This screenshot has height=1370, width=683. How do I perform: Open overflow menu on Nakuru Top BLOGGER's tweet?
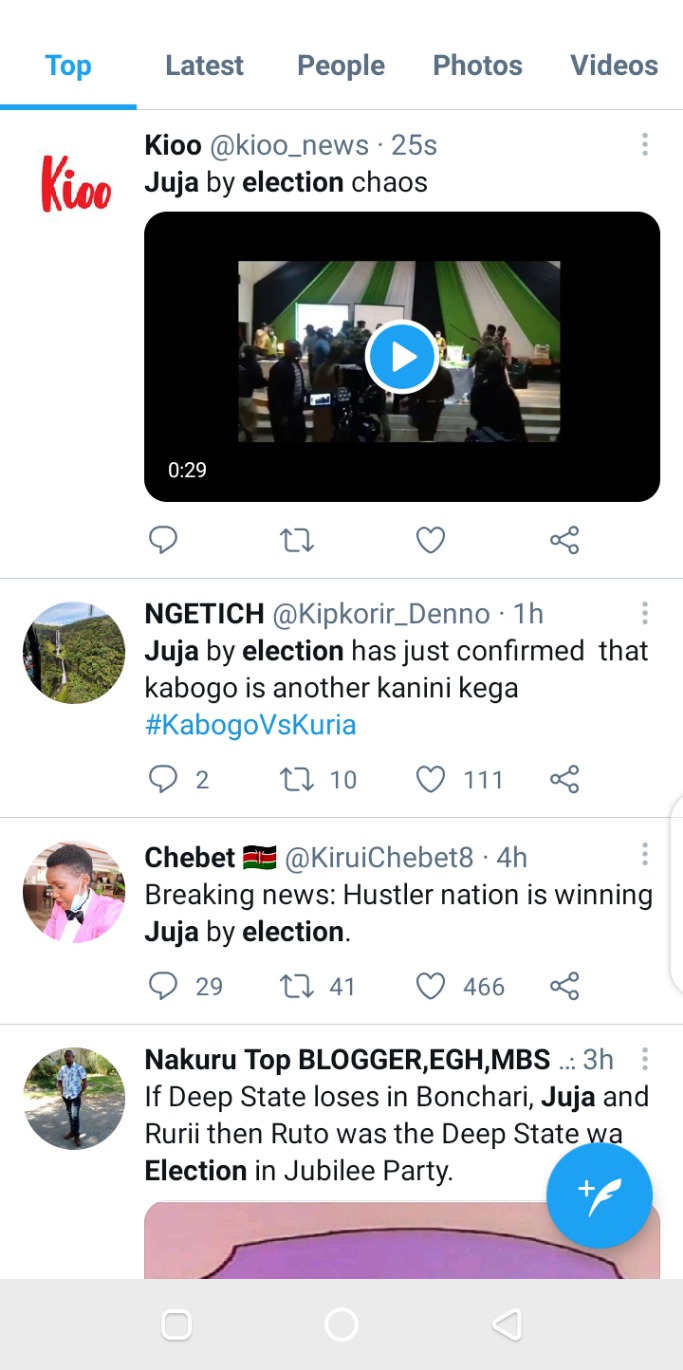[x=645, y=1059]
